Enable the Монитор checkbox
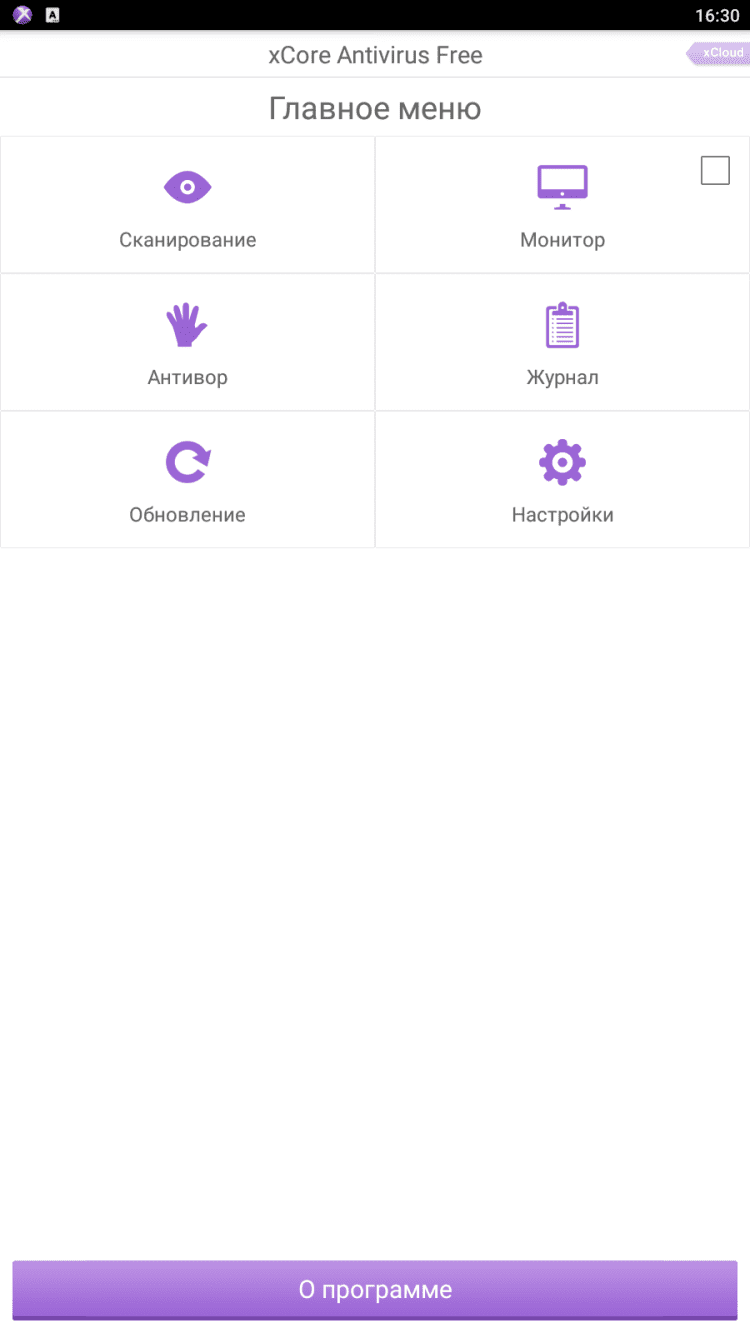Image resolution: width=750 pixels, height=1333 pixels. [x=715, y=171]
